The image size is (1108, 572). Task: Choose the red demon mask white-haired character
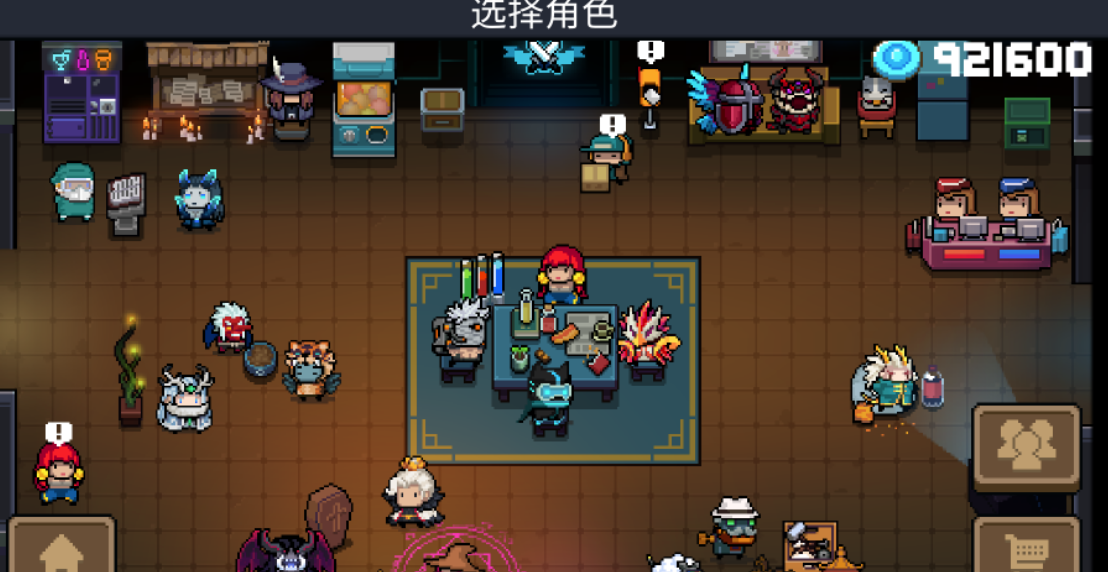point(229,328)
